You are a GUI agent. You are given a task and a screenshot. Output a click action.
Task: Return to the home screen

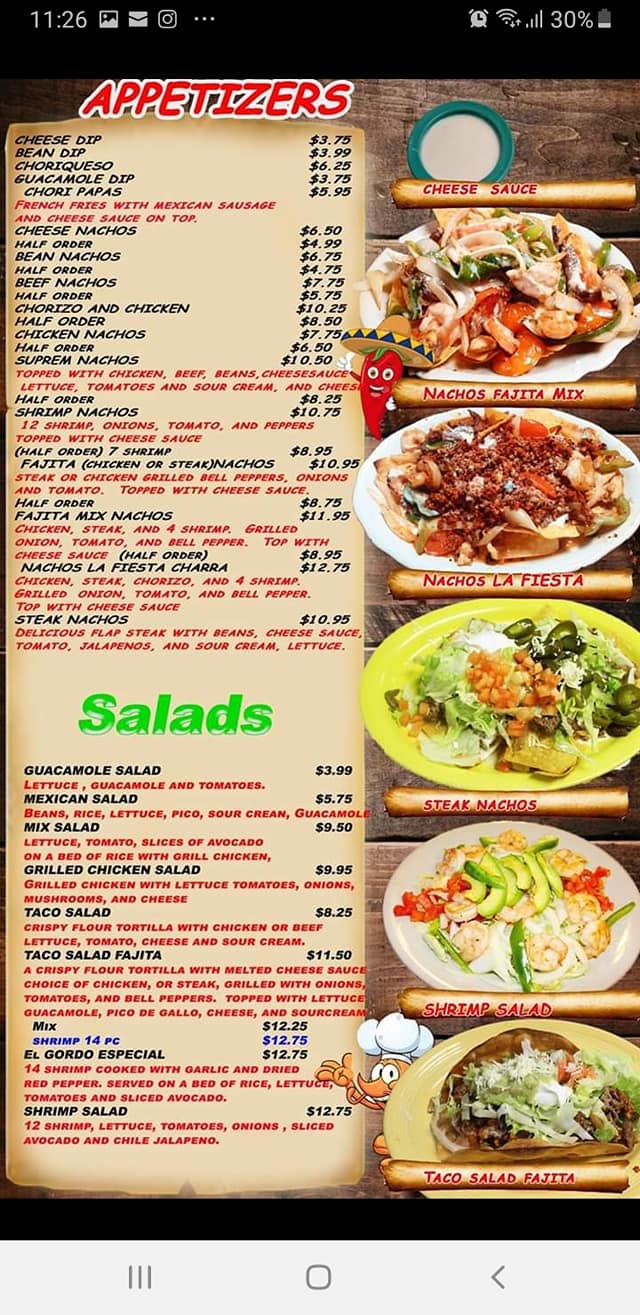pos(319,1276)
